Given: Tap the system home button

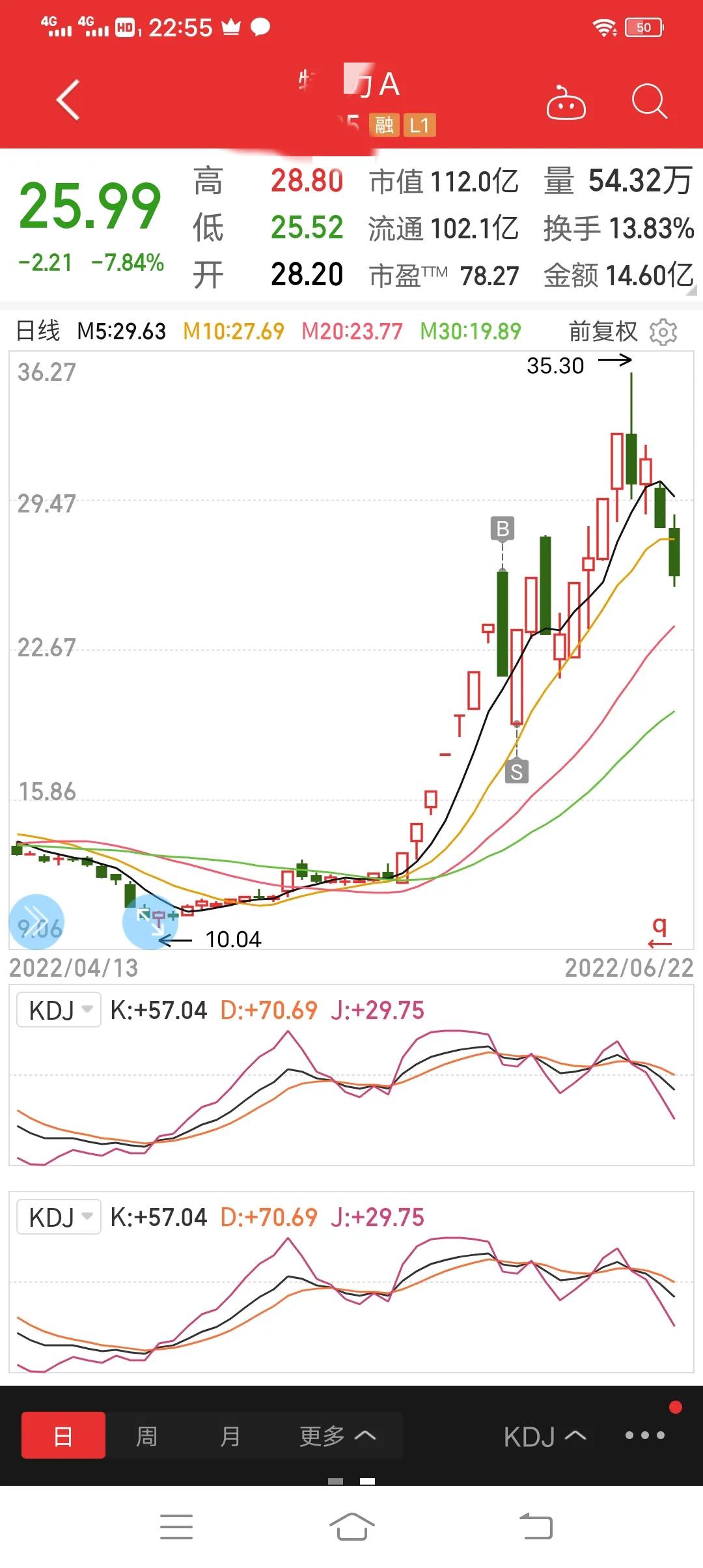Looking at the screenshot, I should click(x=351, y=1526).
